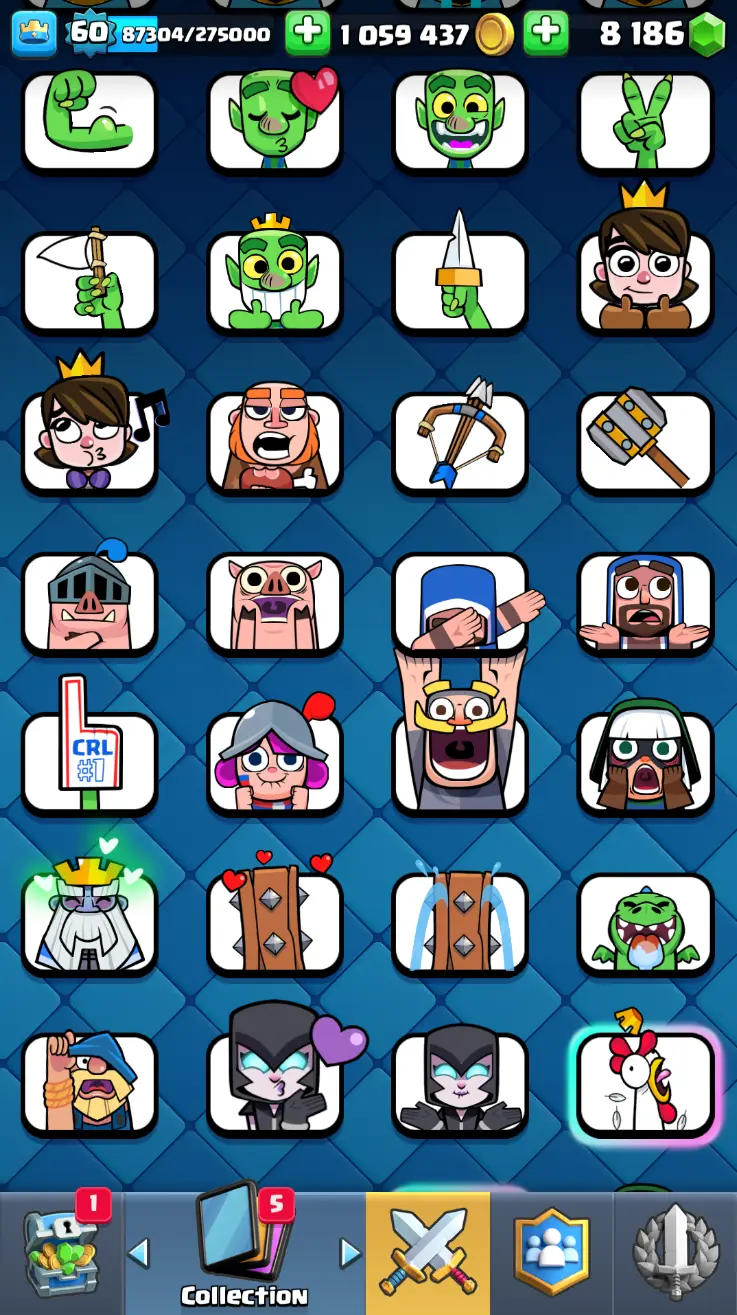Choose the log with red hearts emote

[x=275, y=920]
